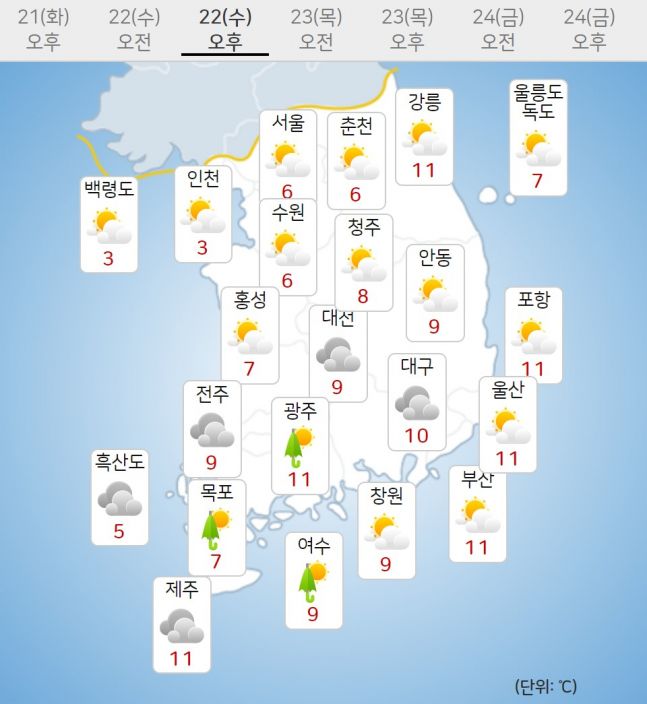
Task: Switch to the 23(목) 오후 tab
Action: 407,29
